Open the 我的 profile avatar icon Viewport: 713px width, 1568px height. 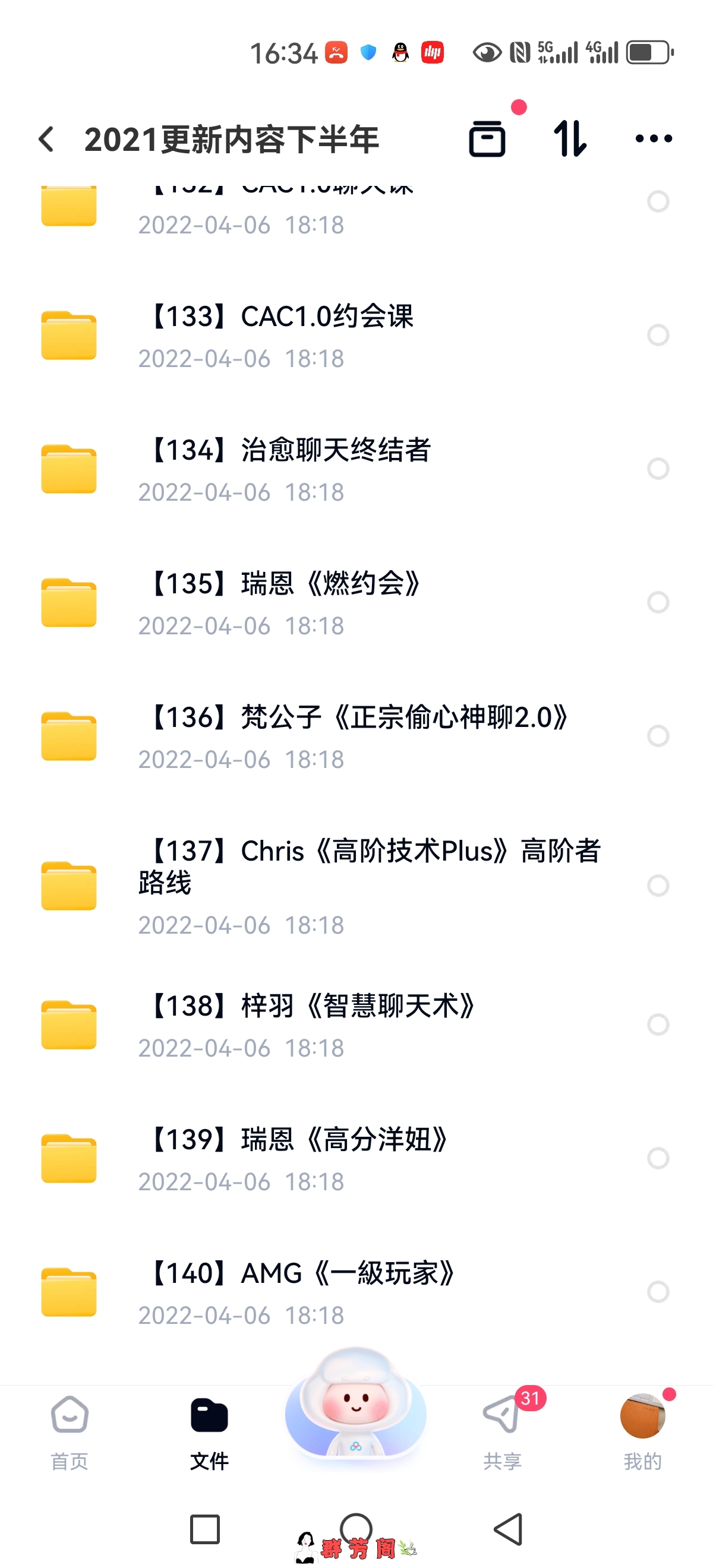pyautogui.click(x=643, y=1417)
